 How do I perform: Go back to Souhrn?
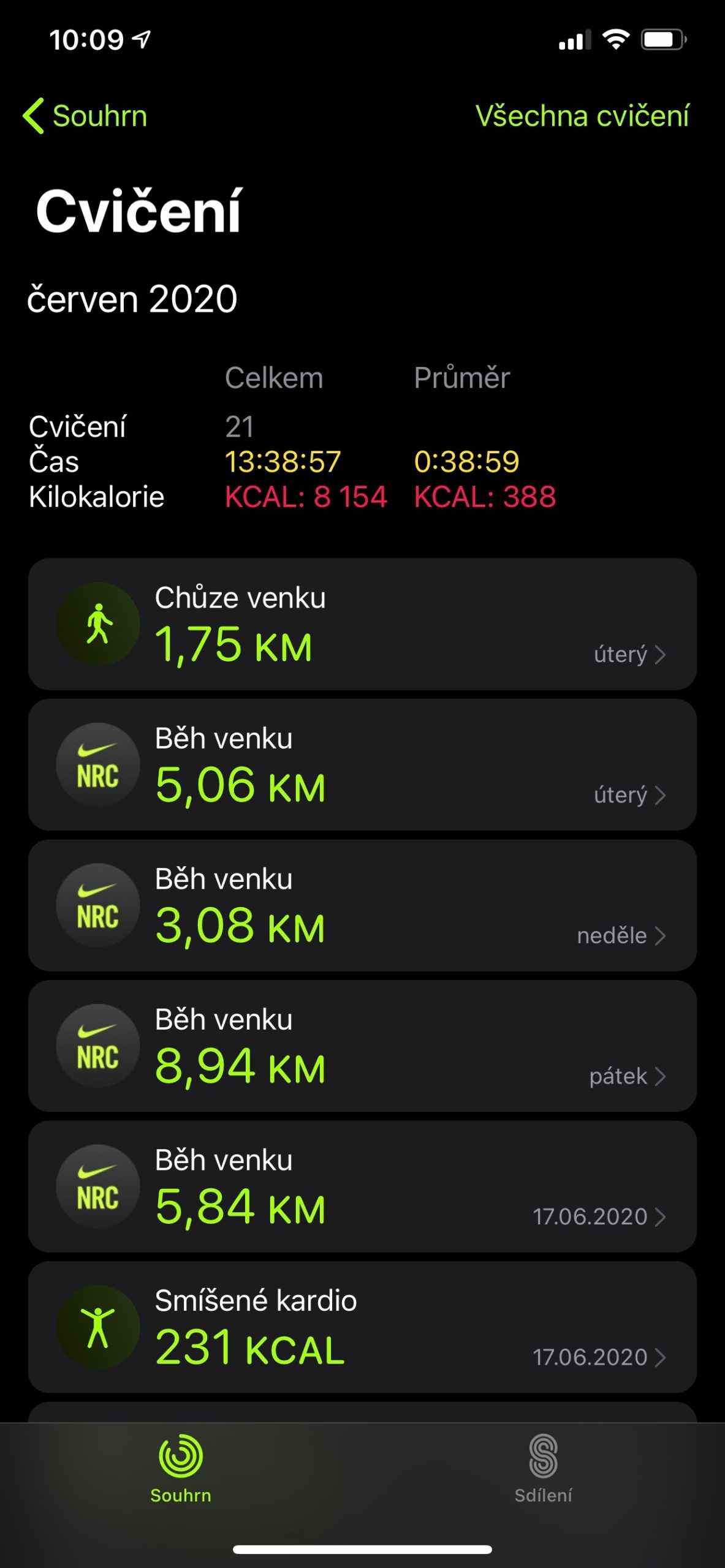pyautogui.click(x=86, y=116)
